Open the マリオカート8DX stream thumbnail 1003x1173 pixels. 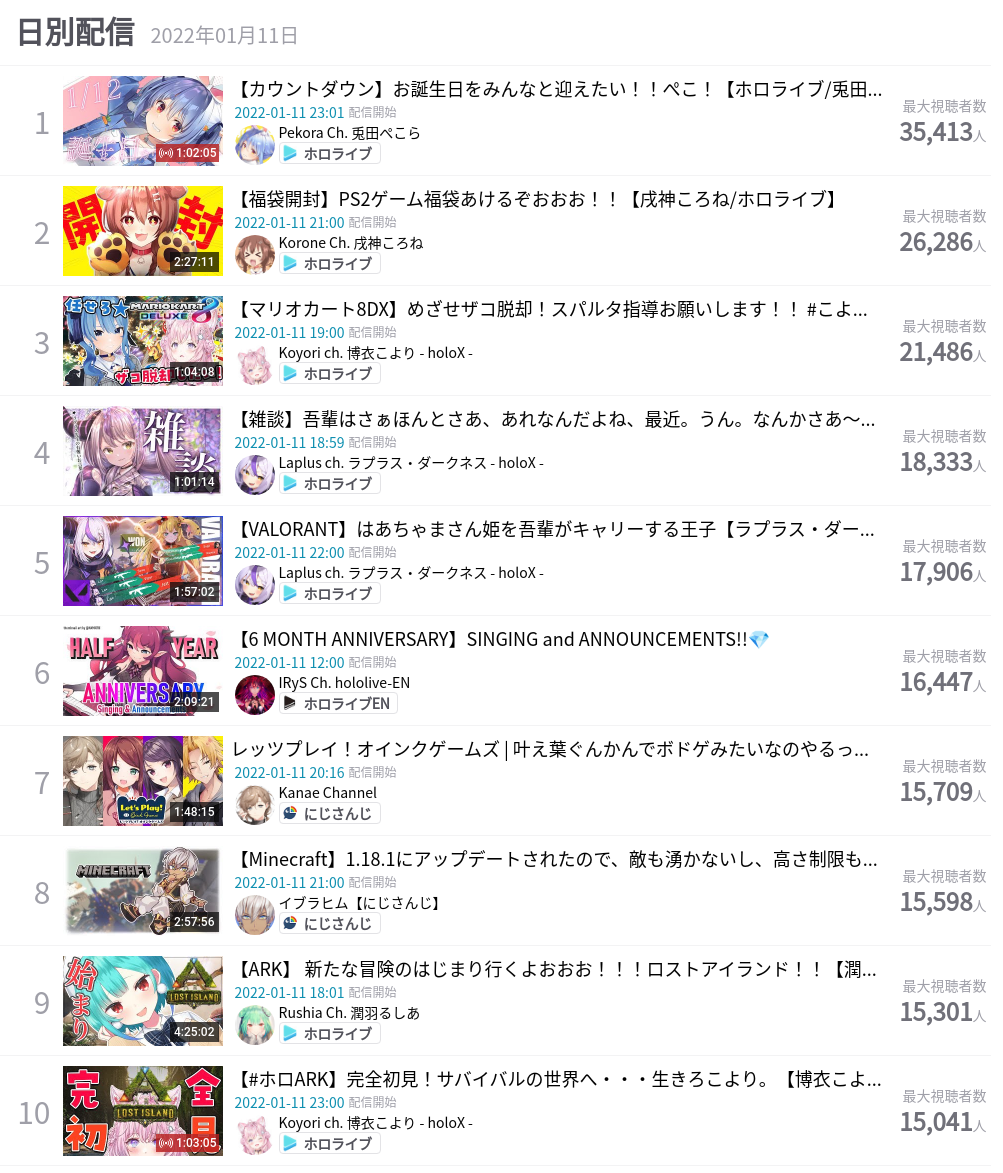[142, 341]
